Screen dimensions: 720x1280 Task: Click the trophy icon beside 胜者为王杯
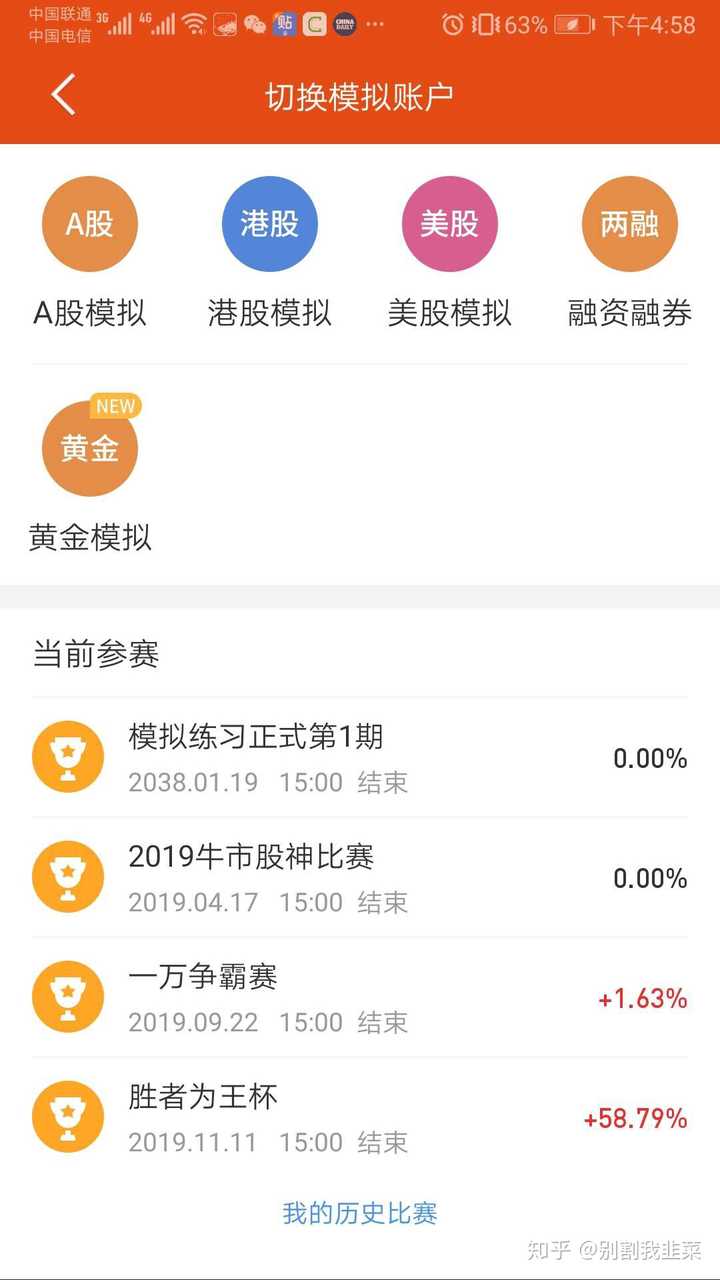67,1117
